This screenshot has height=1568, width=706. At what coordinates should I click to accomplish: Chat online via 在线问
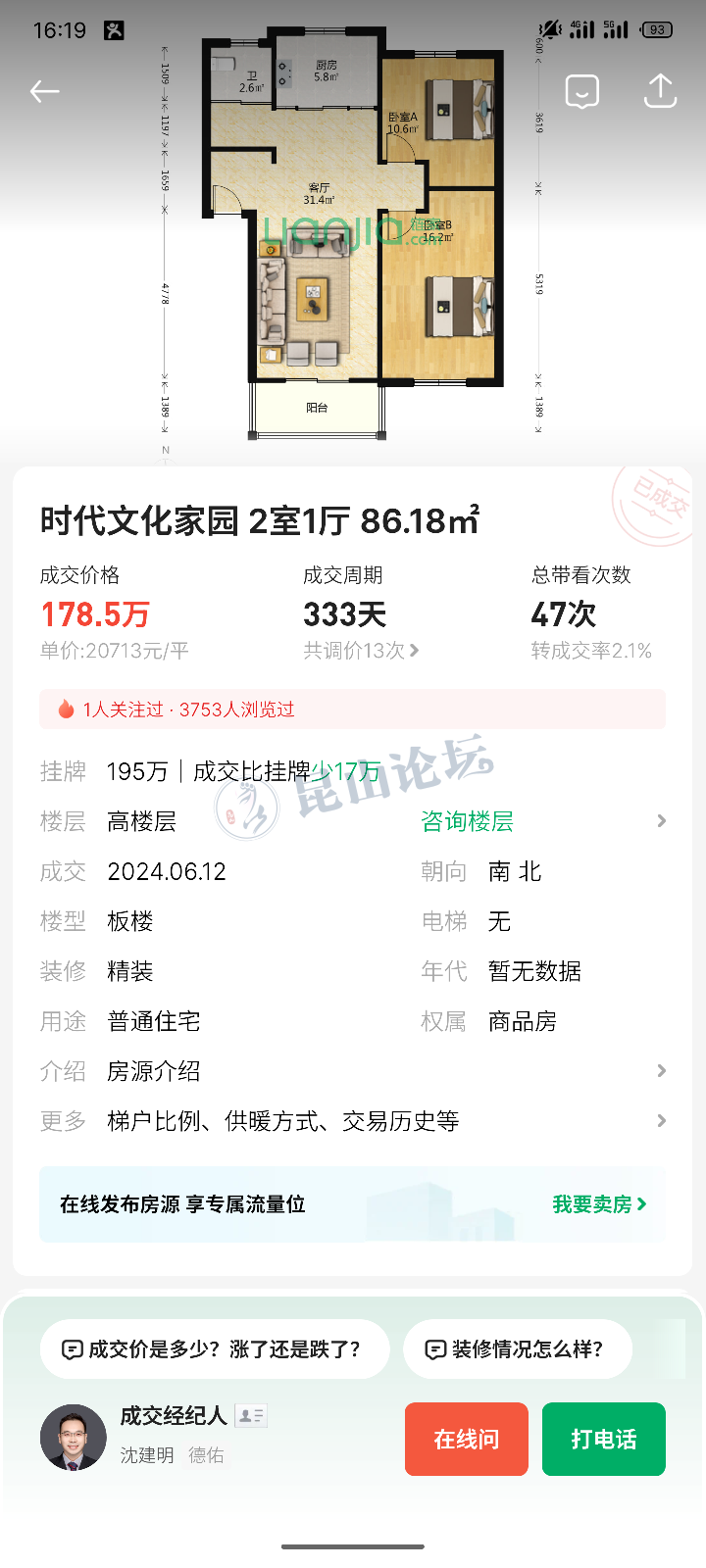467,1439
